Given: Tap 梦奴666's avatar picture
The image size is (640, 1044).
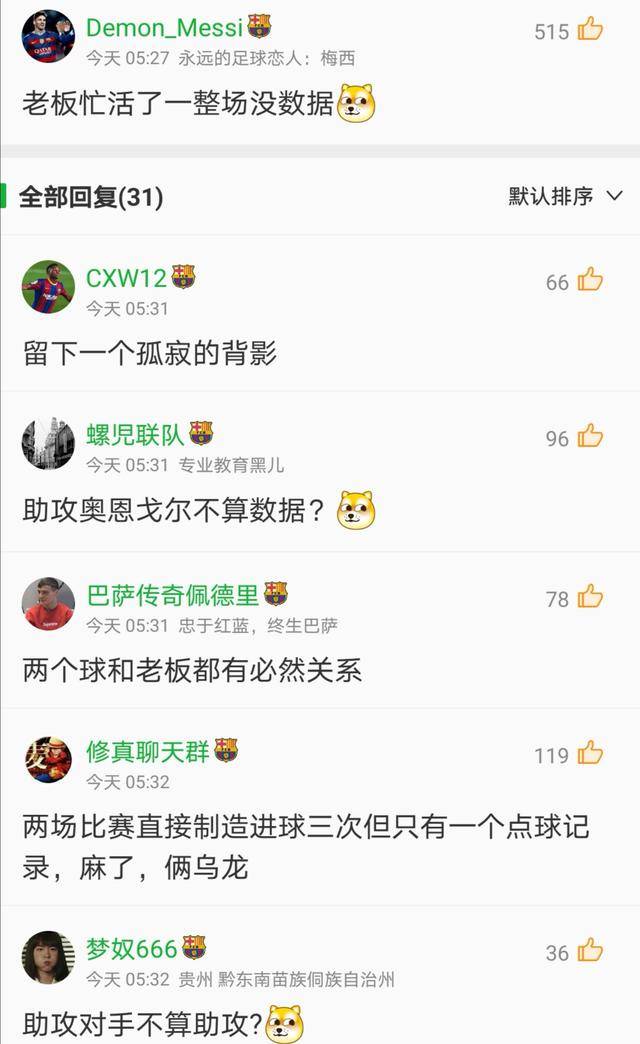Looking at the screenshot, I should [48, 957].
